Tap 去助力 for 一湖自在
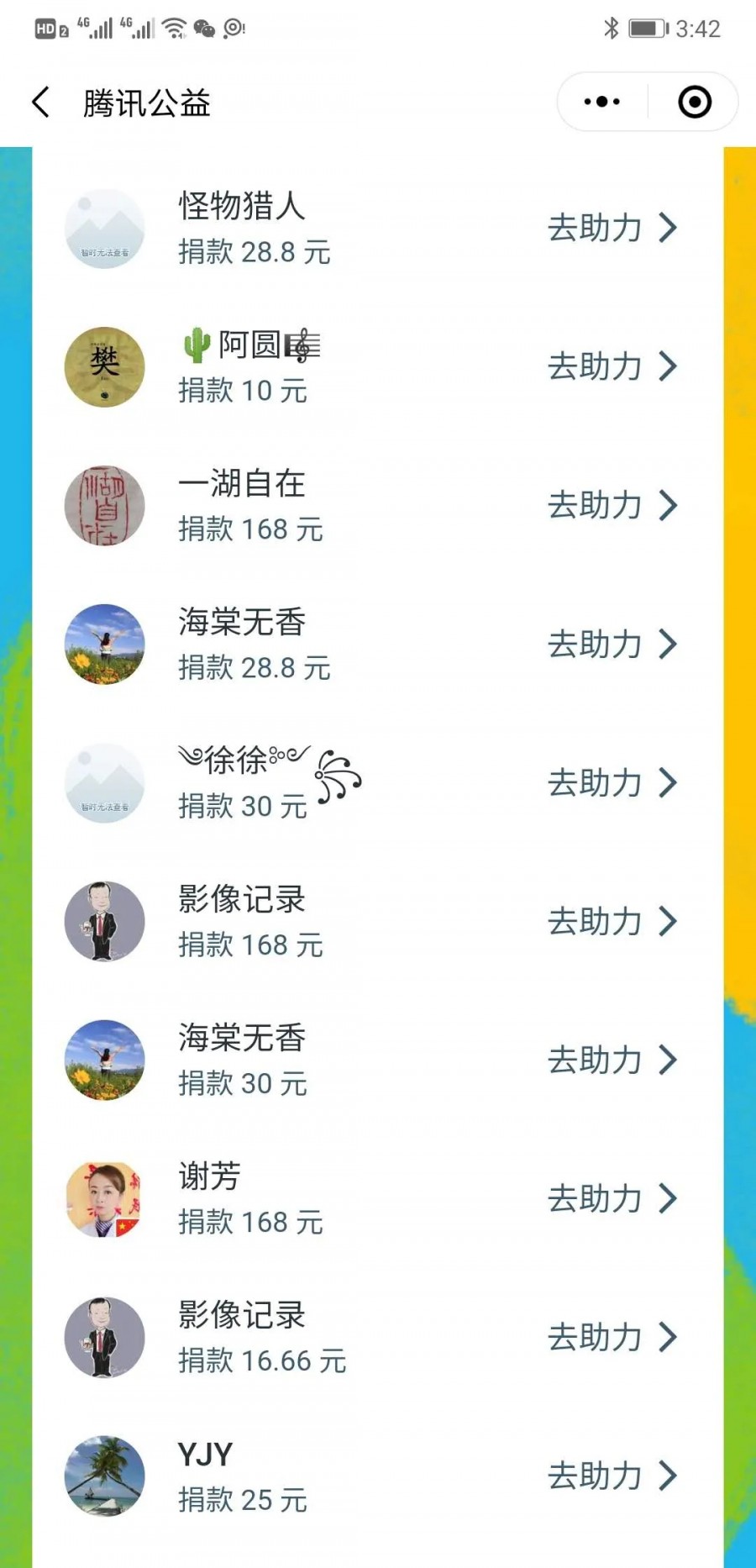Viewport: 756px width, 1568px height. [x=612, y=505]
